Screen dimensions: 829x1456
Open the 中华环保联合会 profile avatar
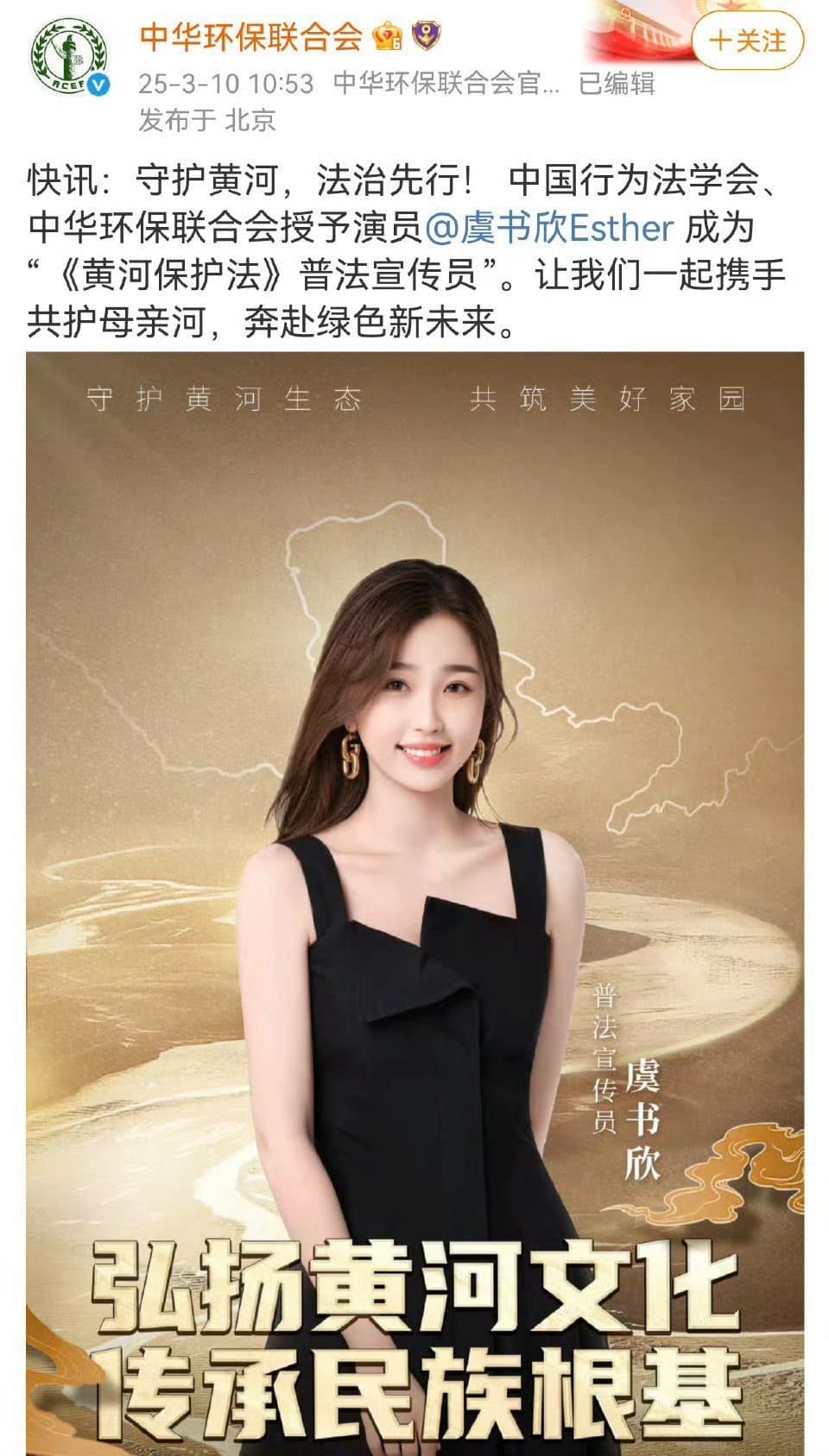point(69,57)
